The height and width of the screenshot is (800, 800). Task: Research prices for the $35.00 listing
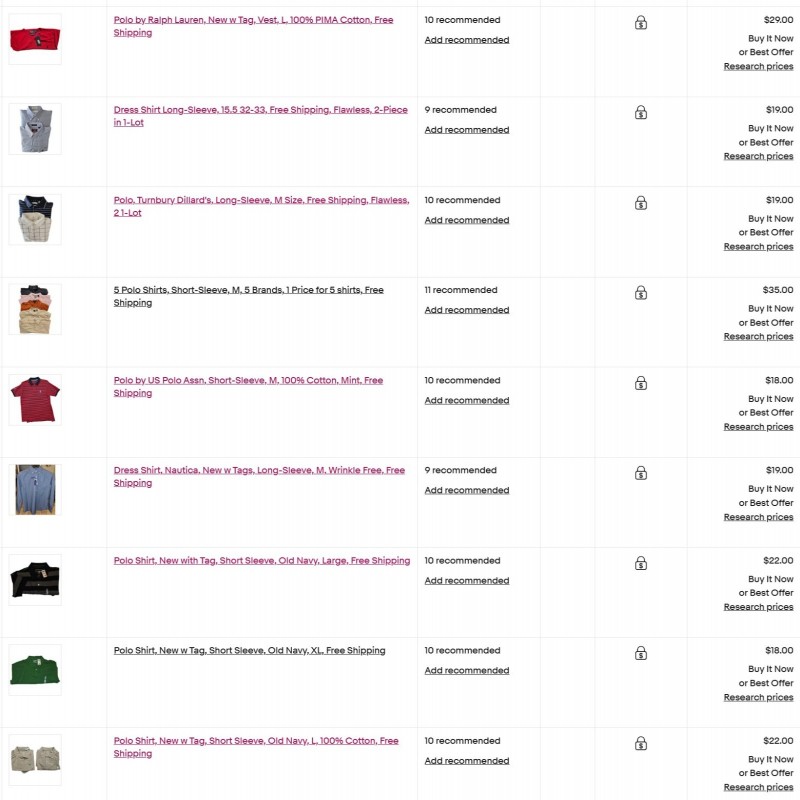758,337
